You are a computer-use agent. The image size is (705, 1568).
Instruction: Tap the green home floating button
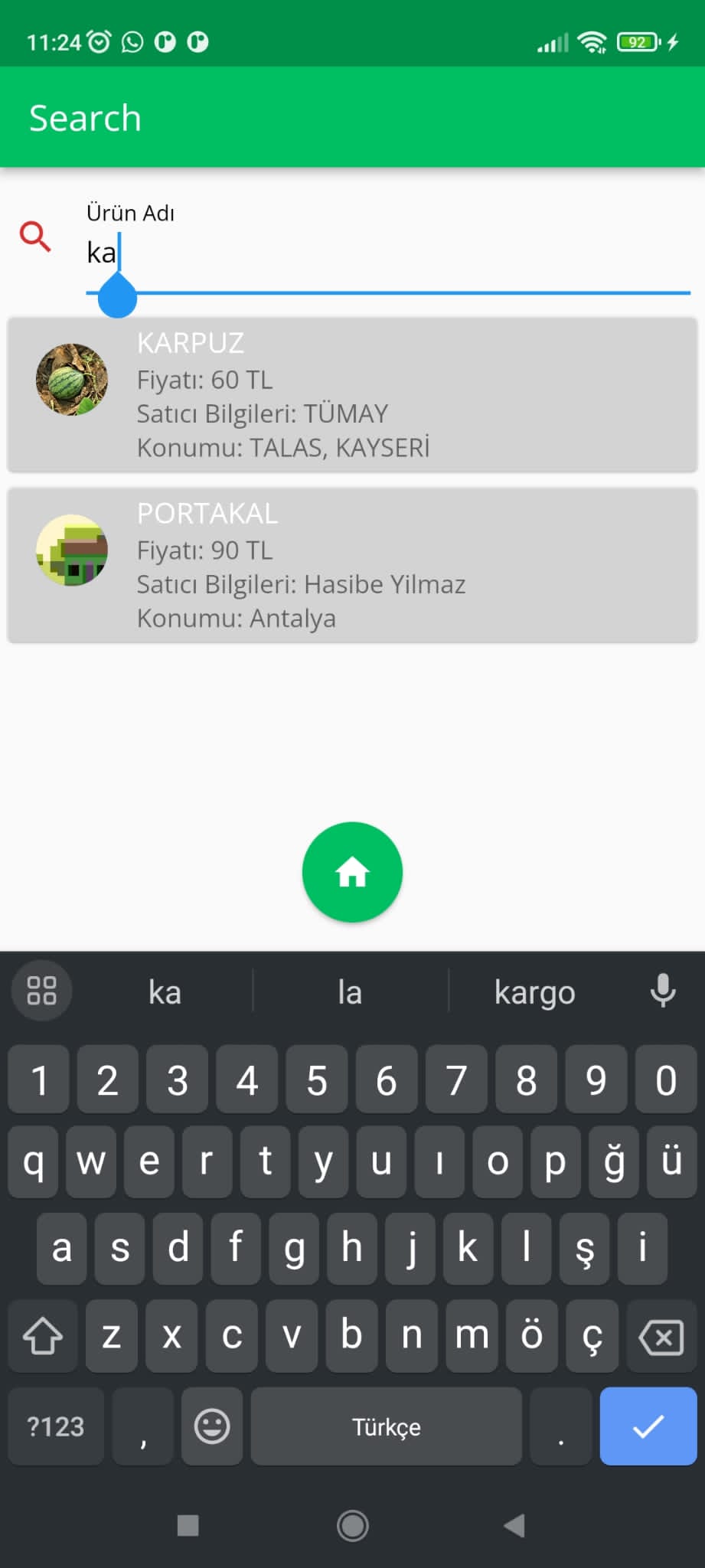[x=352, y=872]
